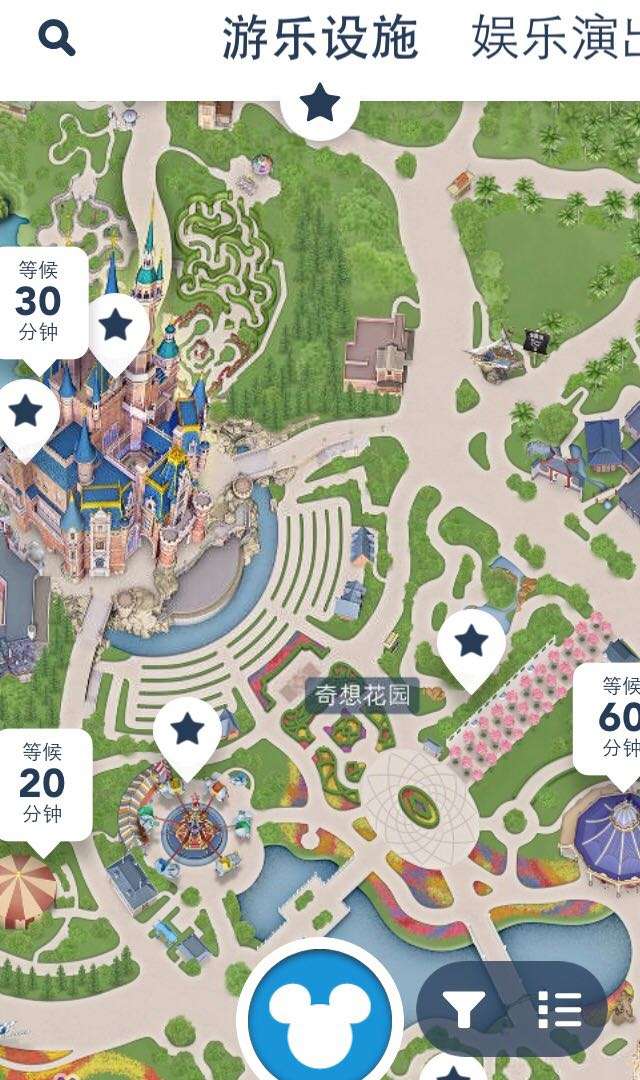Screen dimensions: 640x1080
Task: Open the map filter funnel
Action: click(464, 1011)
